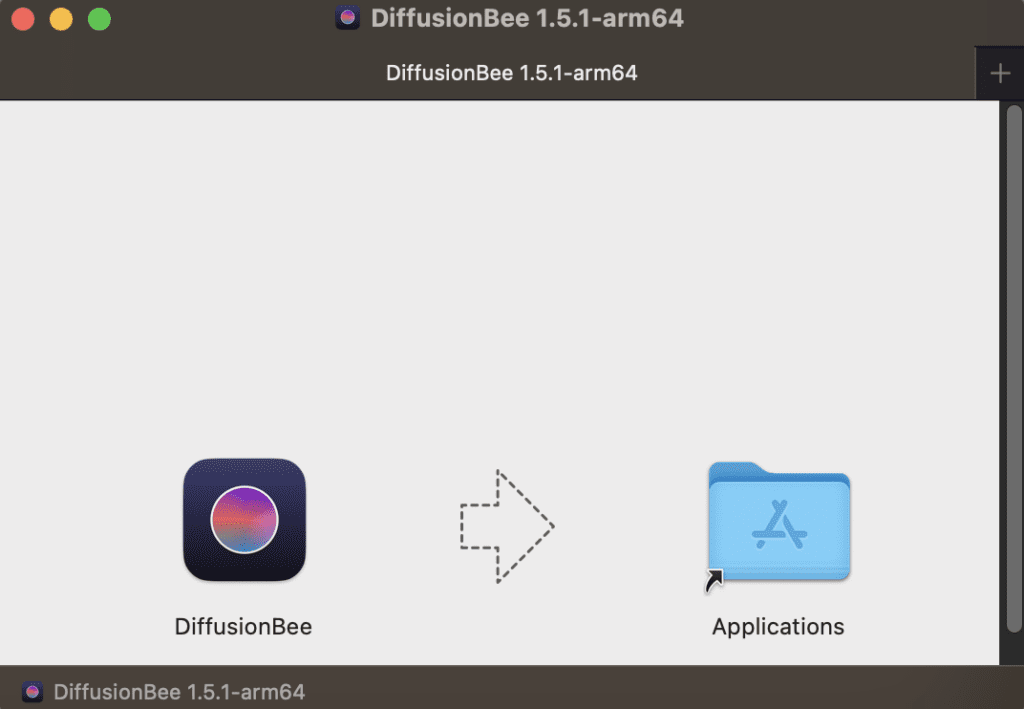This screenshot has width=1024, height=709.
Task: Click DiffusionBee 1.5.1-arm64 in the path bar
Action: (x=178, y=692)
